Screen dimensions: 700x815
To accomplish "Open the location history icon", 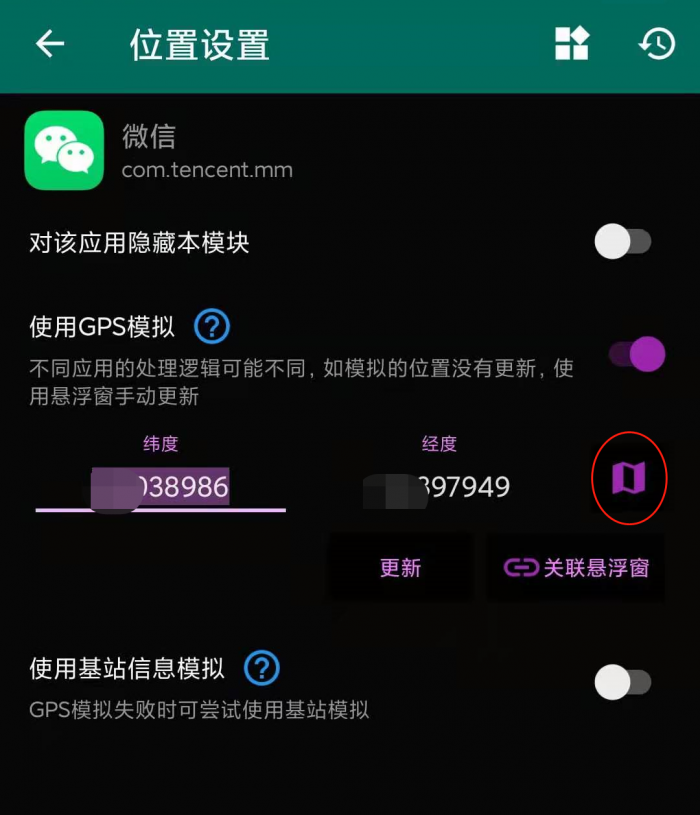I will click(x=657, y=44).
